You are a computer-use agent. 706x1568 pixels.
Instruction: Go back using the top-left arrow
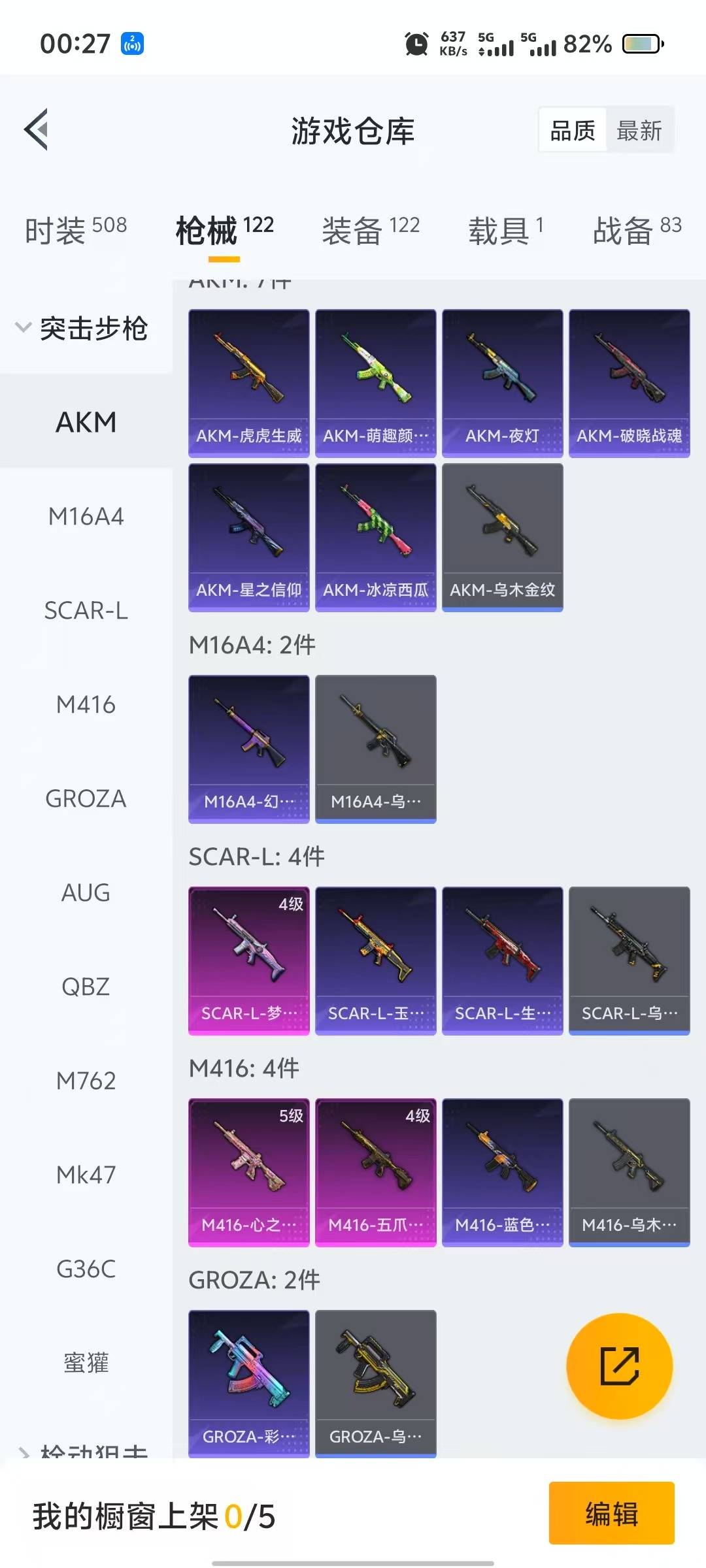[37, 129]
